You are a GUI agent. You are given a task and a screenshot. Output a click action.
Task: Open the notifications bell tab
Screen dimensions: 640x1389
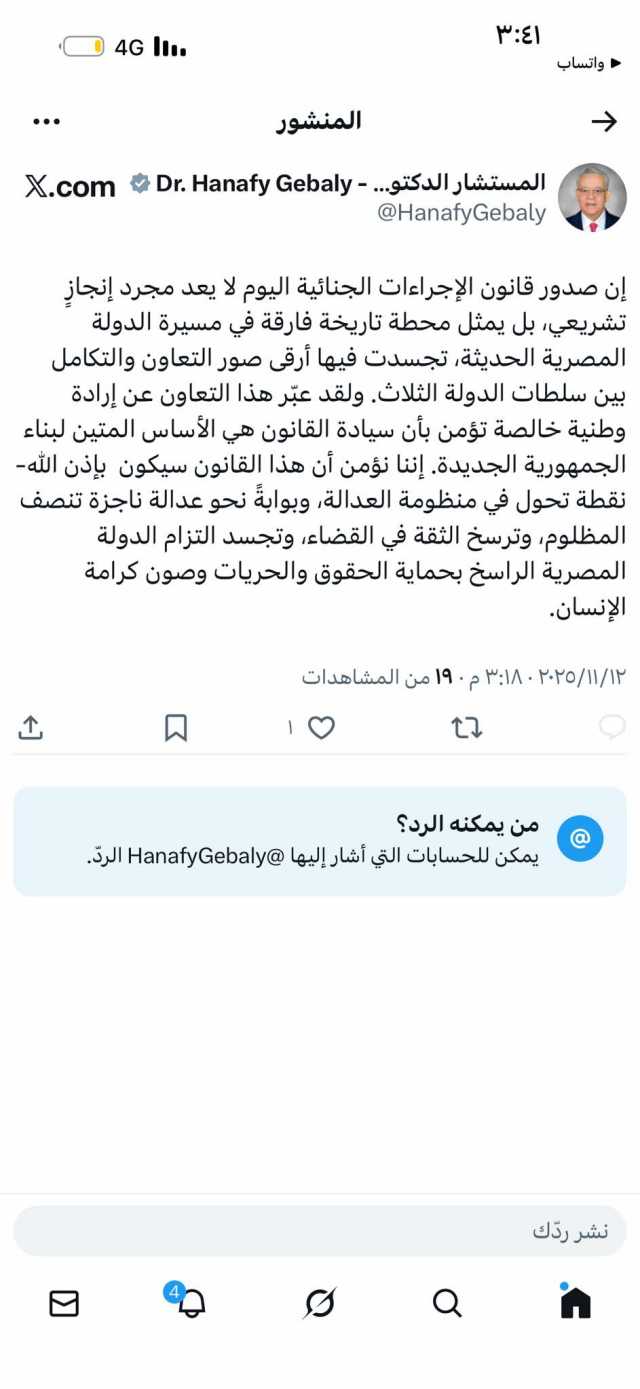190,1302
